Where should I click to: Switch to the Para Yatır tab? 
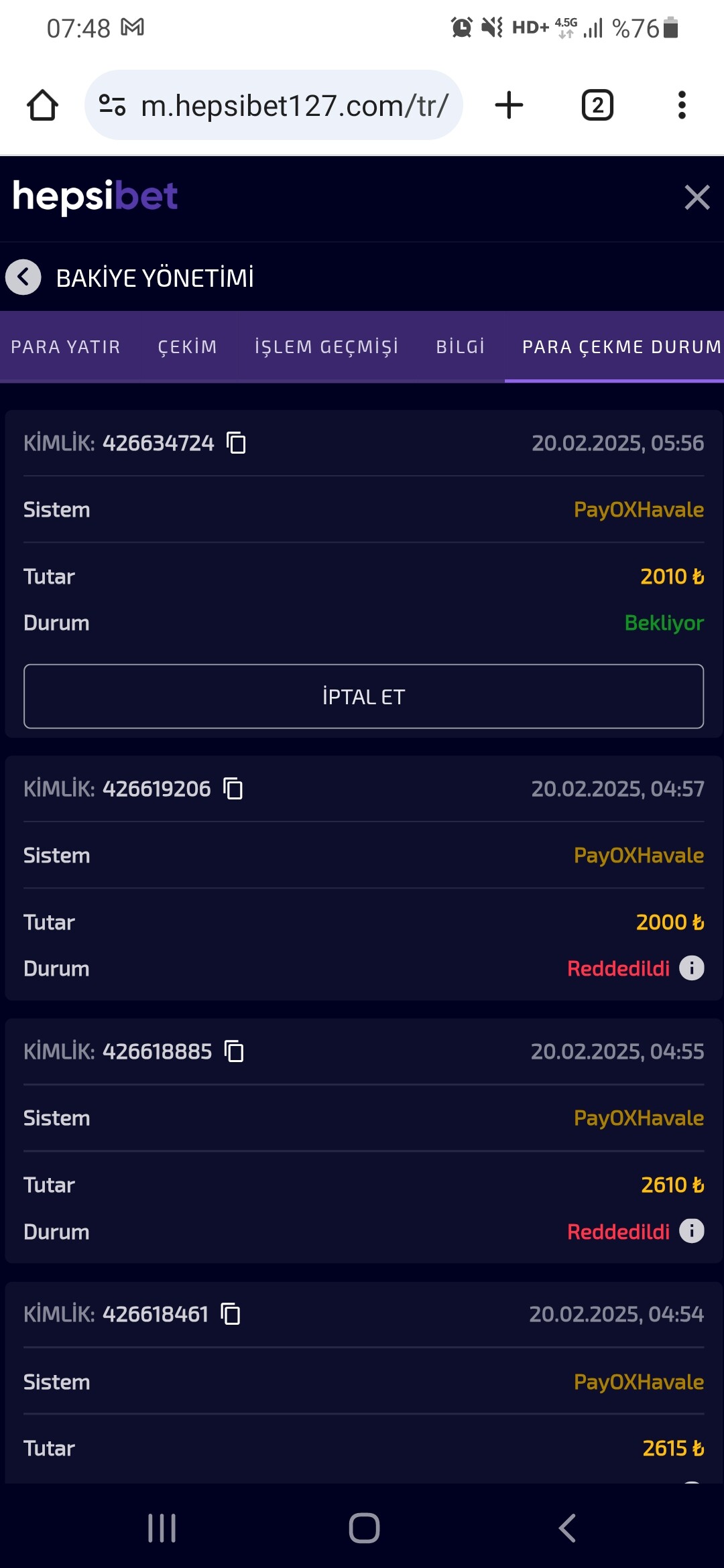tap(66, 346)
